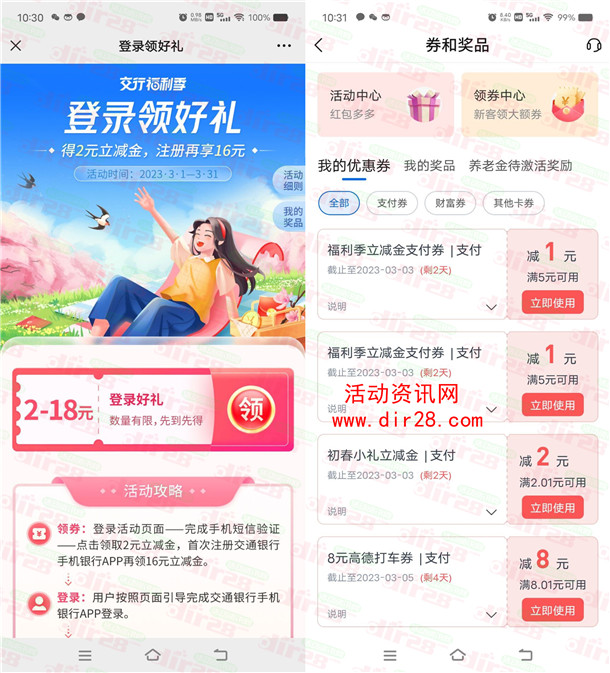
Task: Tap 立即使用 on 8元高德打车券
Action: coord(552,609)
